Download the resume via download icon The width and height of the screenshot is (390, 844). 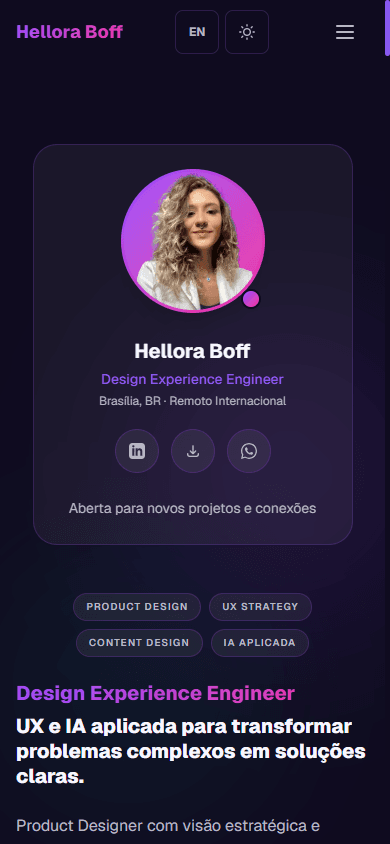click(193, 451)
